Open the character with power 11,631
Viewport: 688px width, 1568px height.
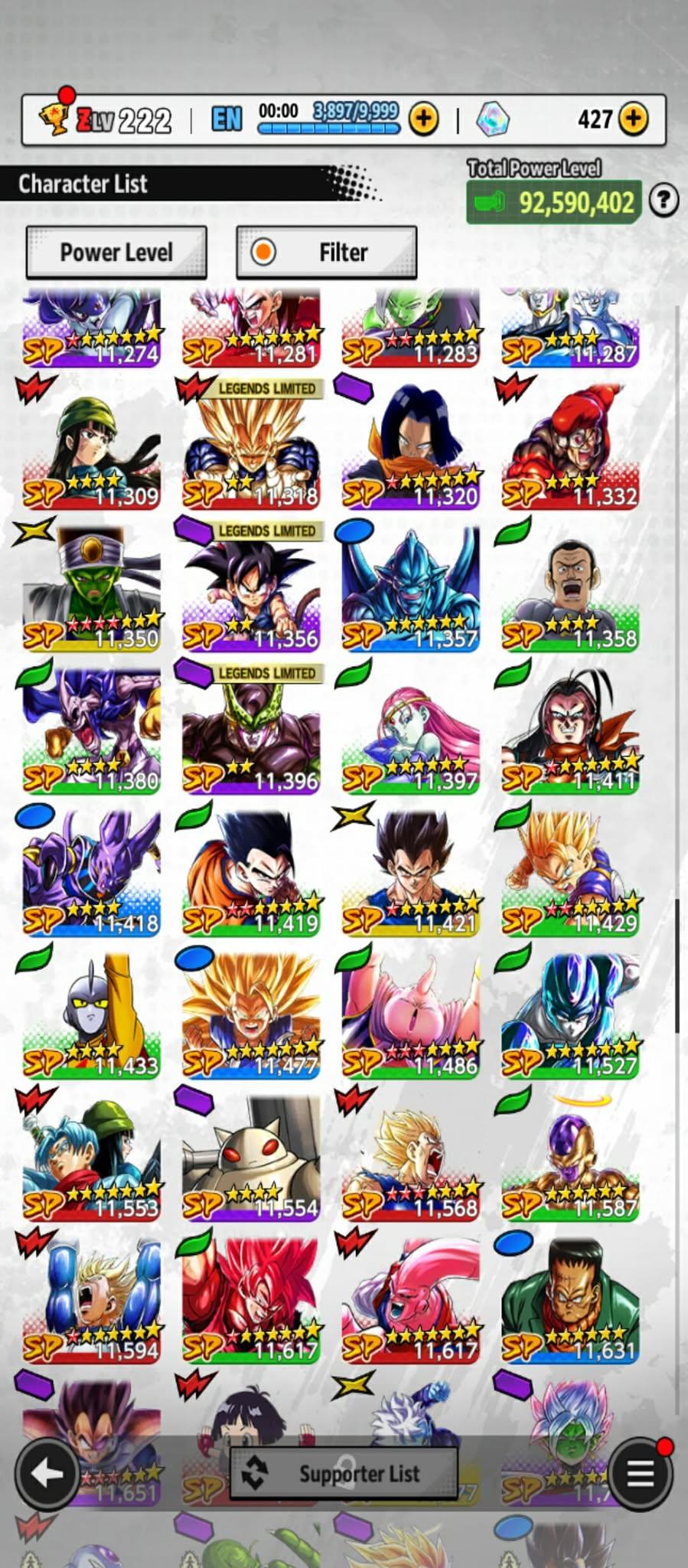[570, 1301]
